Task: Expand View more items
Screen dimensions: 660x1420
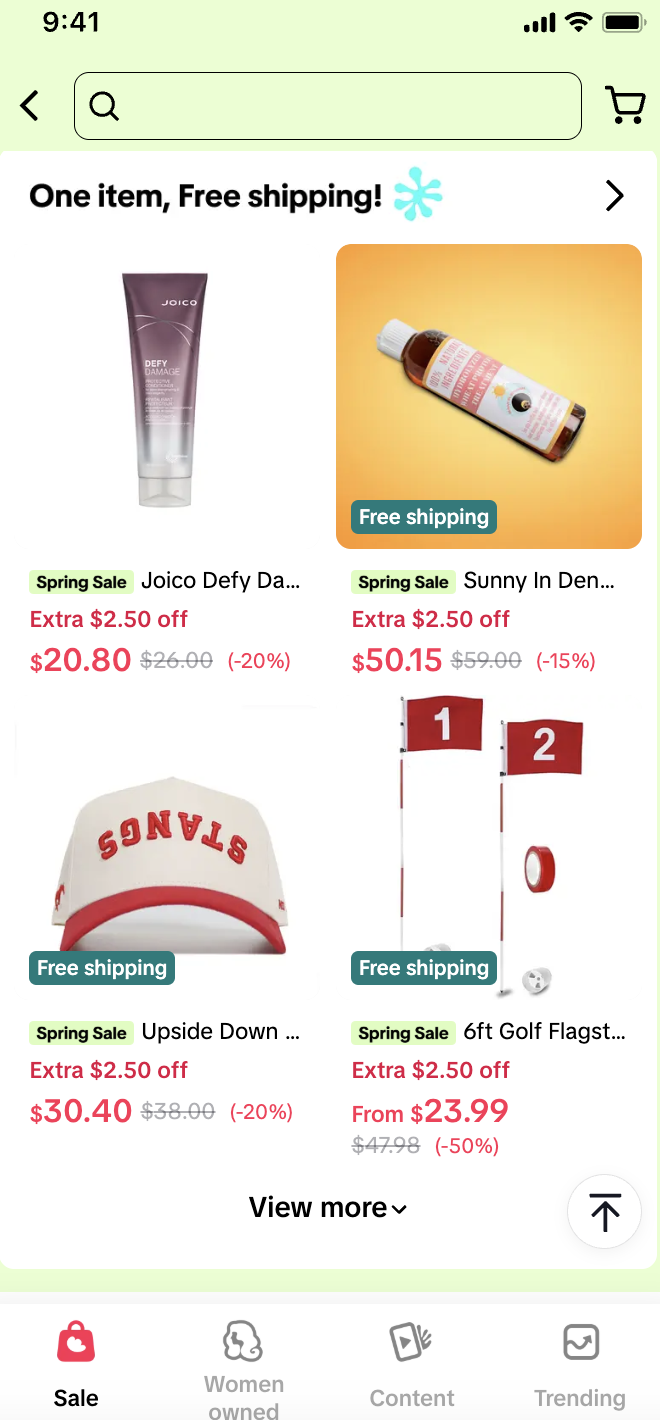Action: 328,1208
